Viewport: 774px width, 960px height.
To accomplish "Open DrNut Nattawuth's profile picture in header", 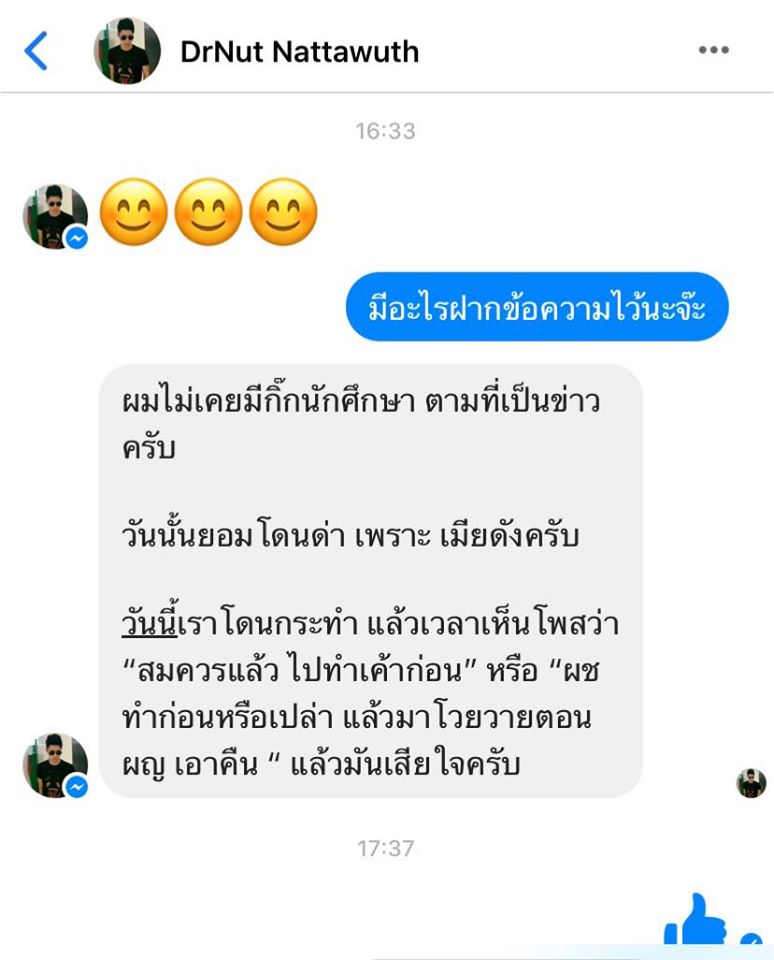I will click(x=127, y=51).
